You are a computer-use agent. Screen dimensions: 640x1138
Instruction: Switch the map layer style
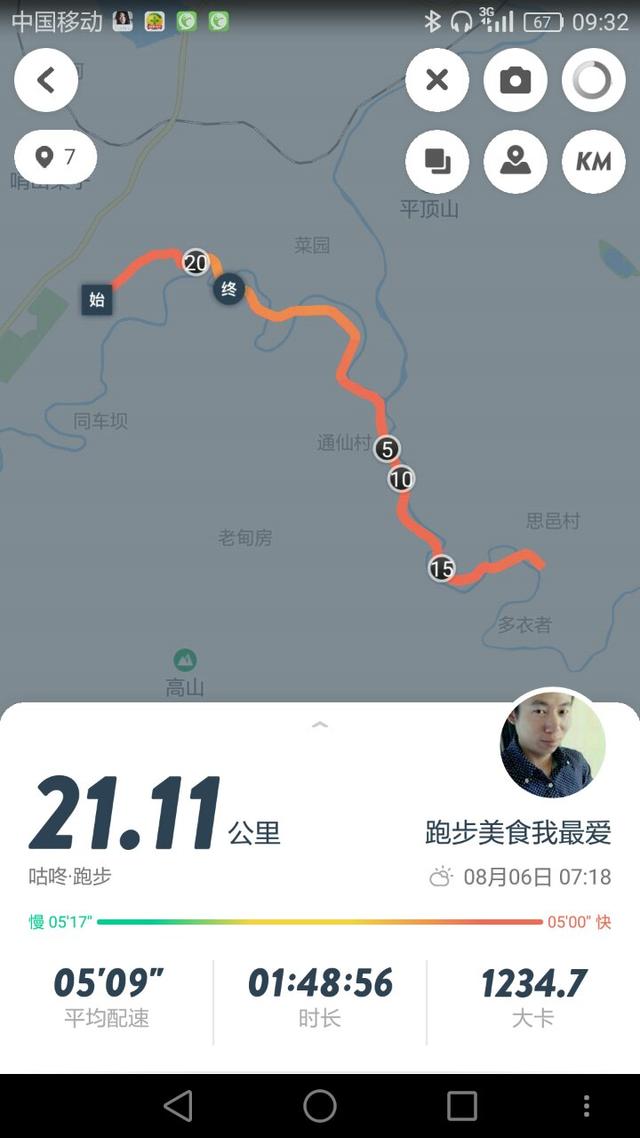click(x=437, y=161)
